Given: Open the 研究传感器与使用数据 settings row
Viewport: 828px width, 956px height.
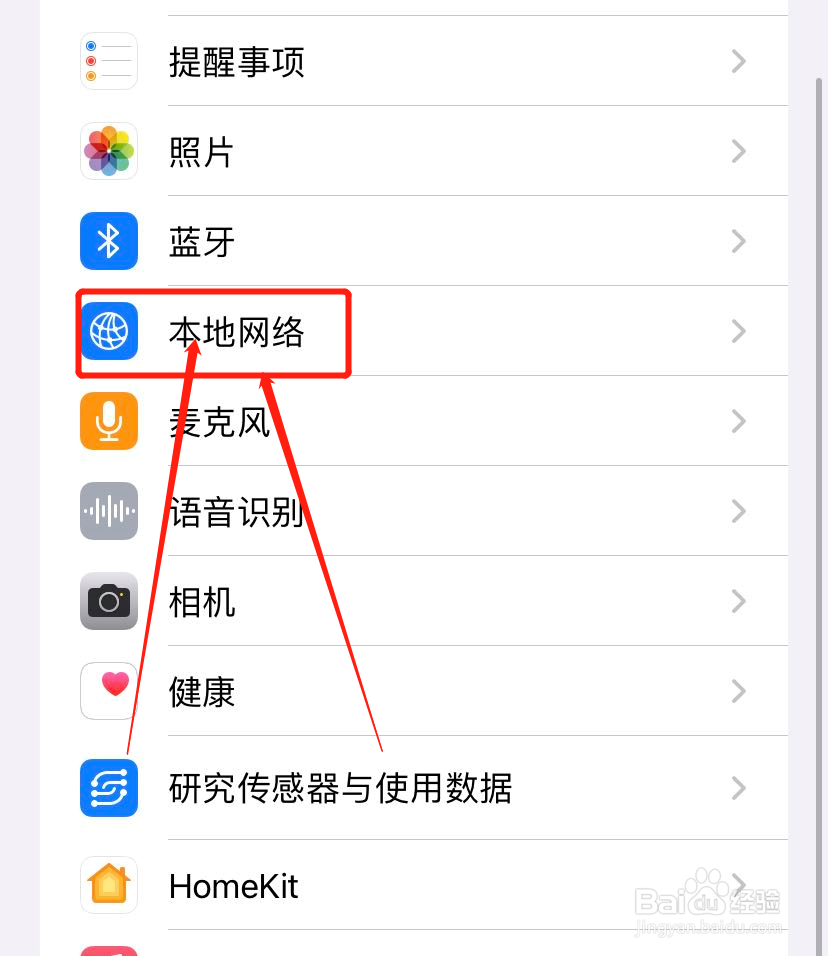Looking at the screenshot, I should (x=400, y=788).
